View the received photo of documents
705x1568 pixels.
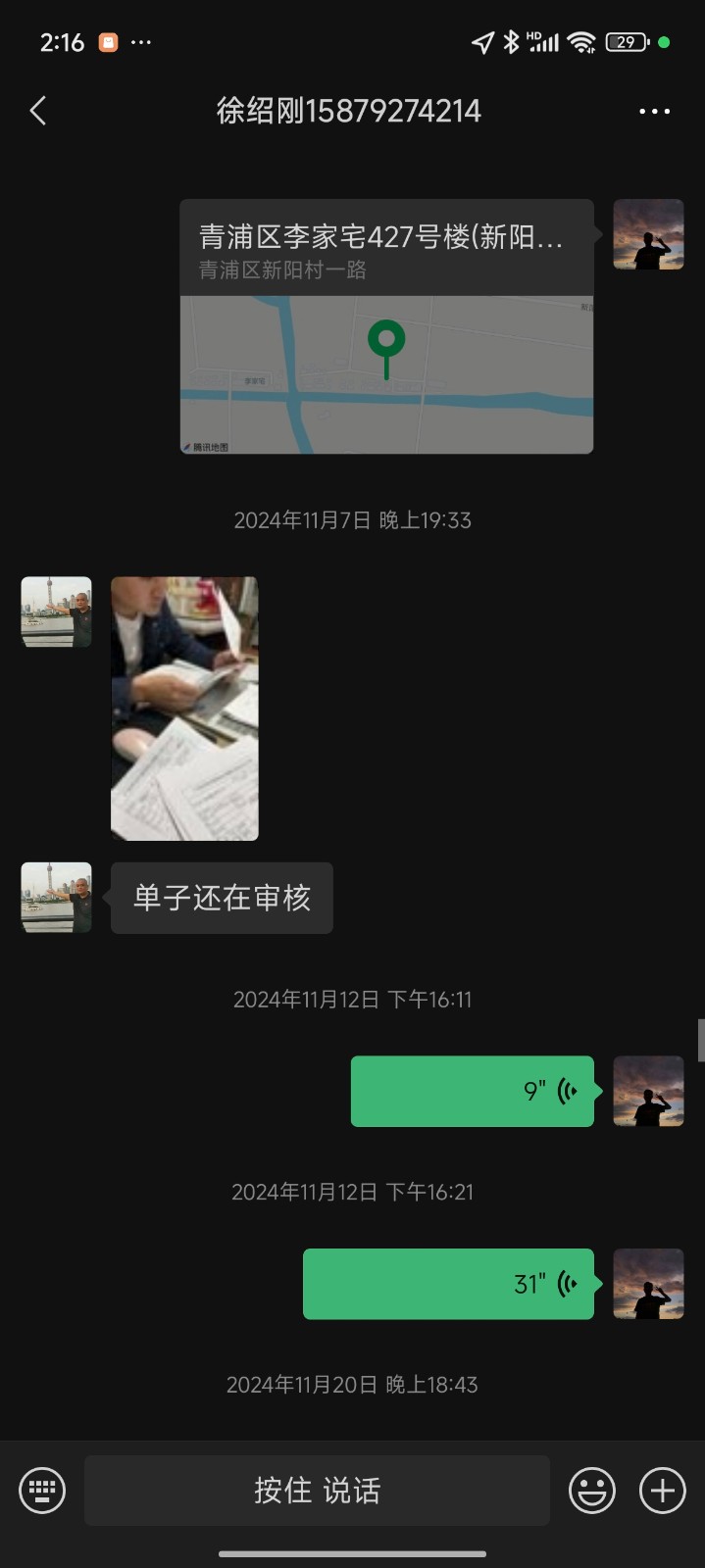pyautogui.click(x=184, y=708)
